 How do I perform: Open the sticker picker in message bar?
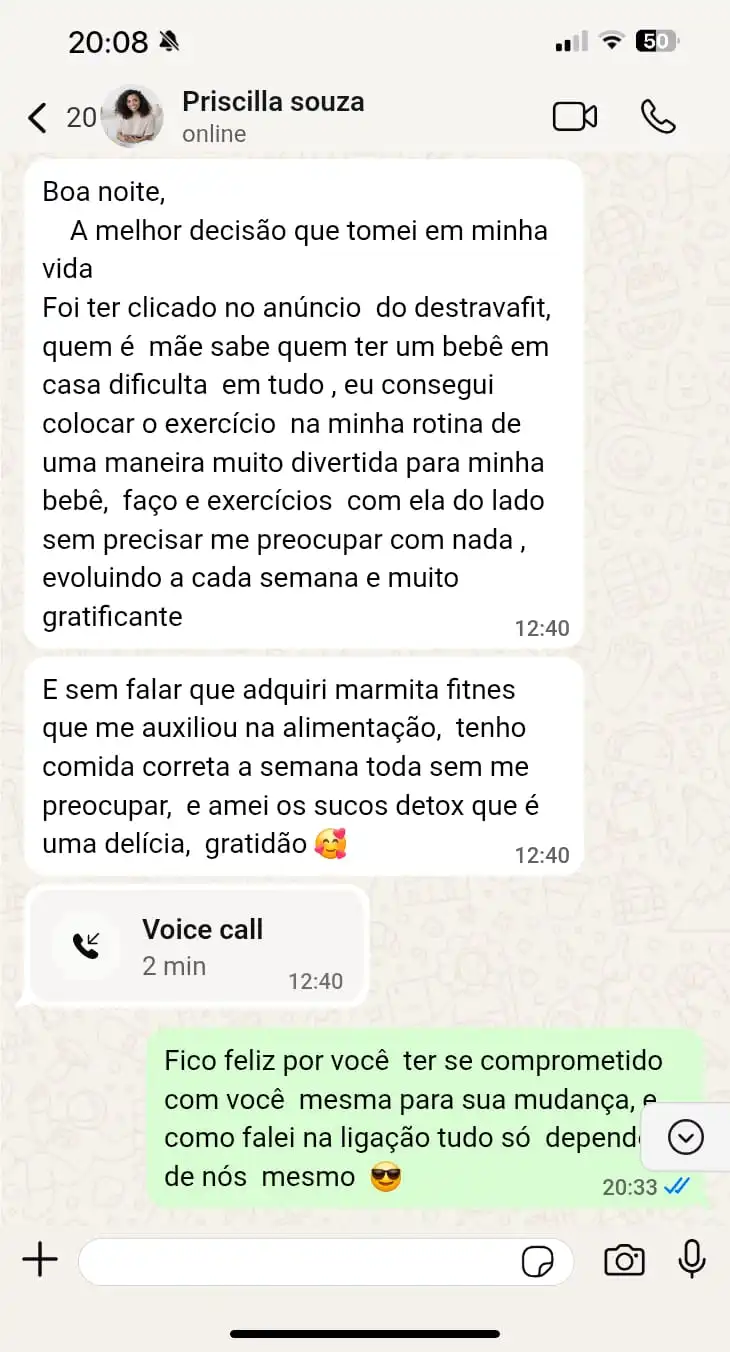538,1263
